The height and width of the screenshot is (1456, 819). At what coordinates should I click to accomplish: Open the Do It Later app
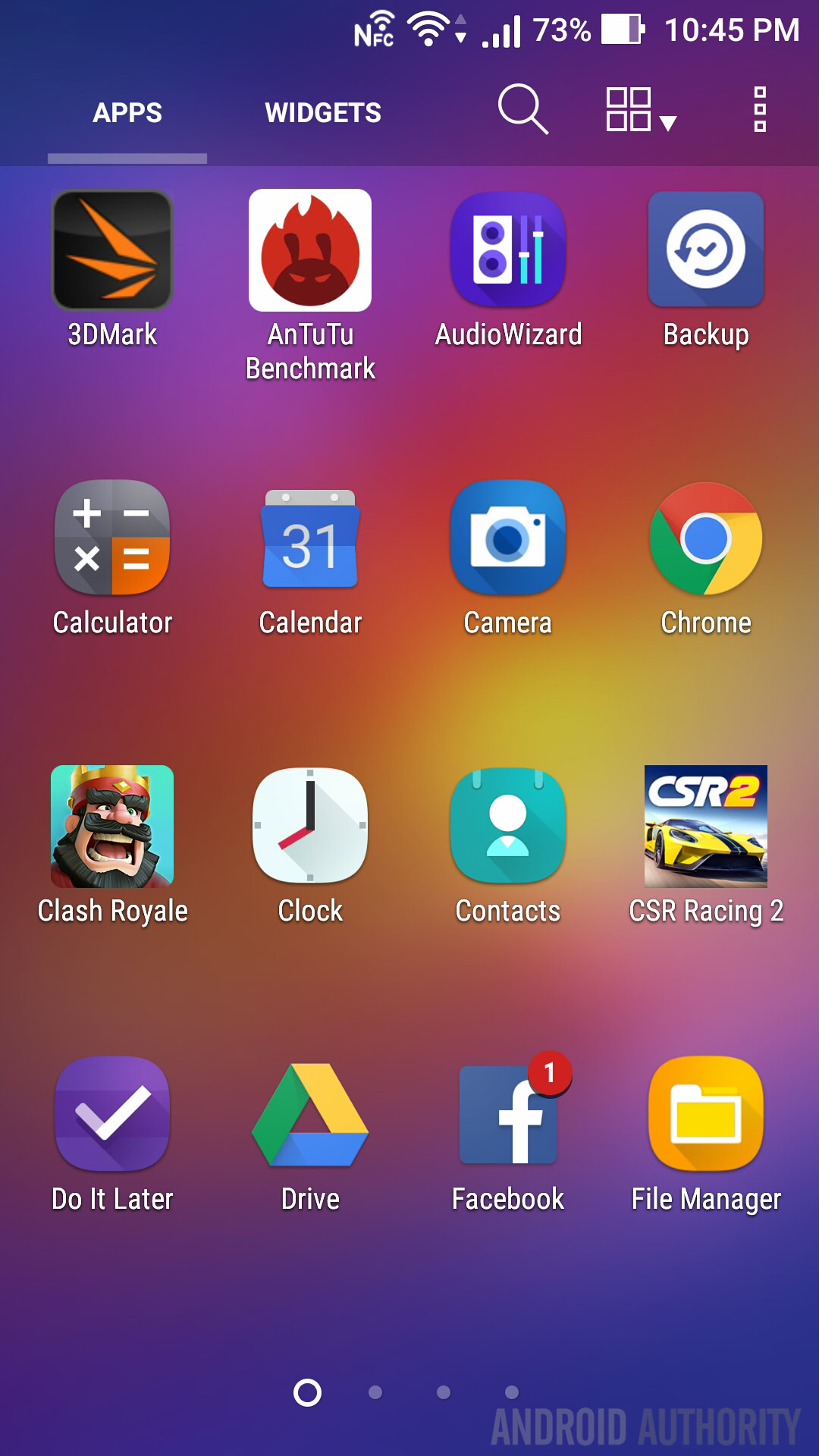pyautogui.click(x=112, y=1115)
